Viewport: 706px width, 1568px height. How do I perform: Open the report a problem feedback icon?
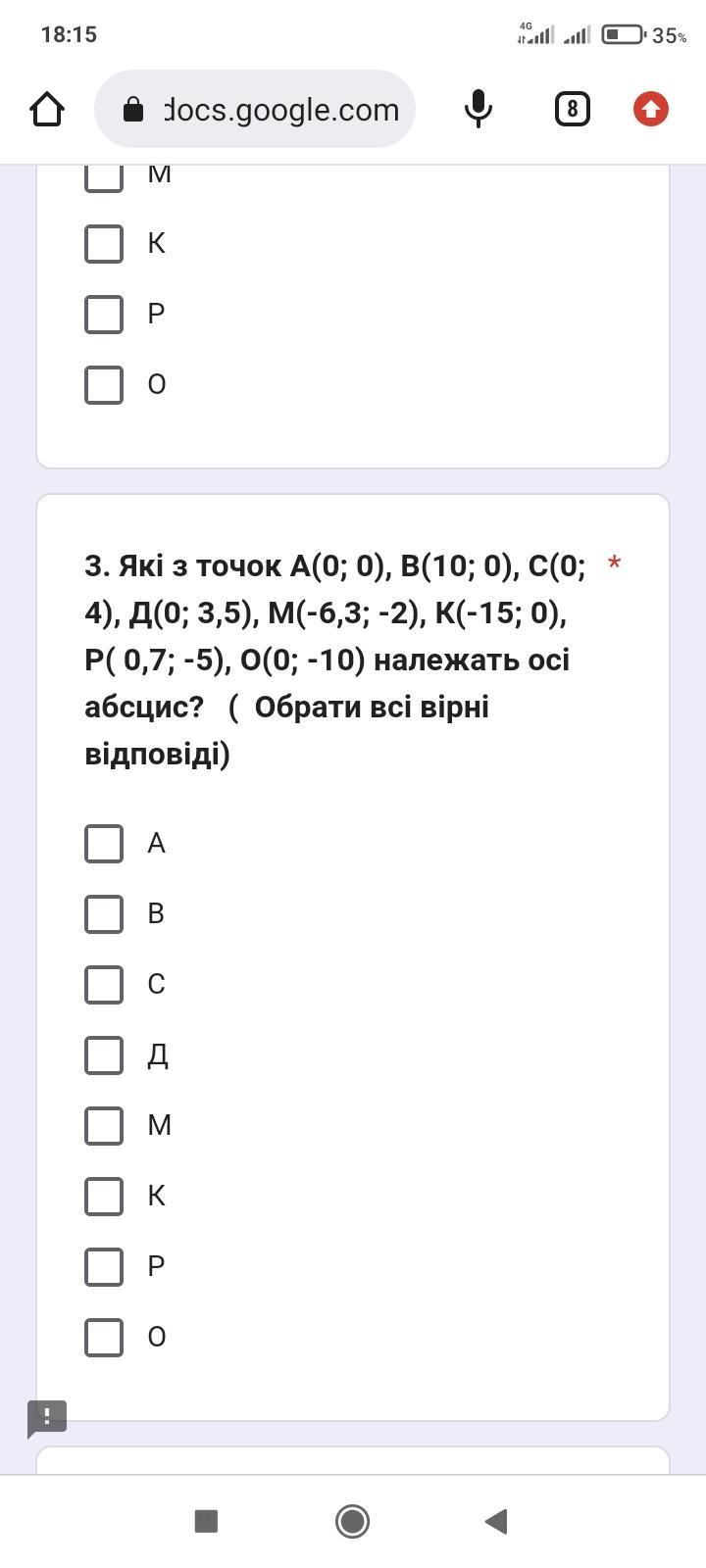pyautogui.click(x=46, y=1418)
